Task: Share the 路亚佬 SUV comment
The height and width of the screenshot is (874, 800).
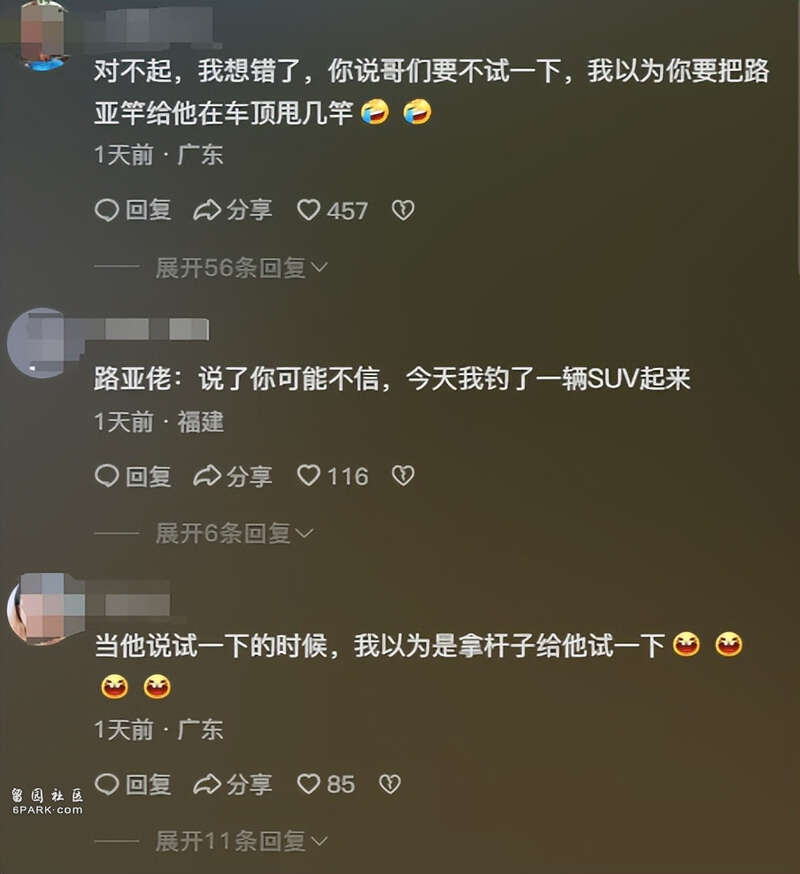Action: (233, 476)
